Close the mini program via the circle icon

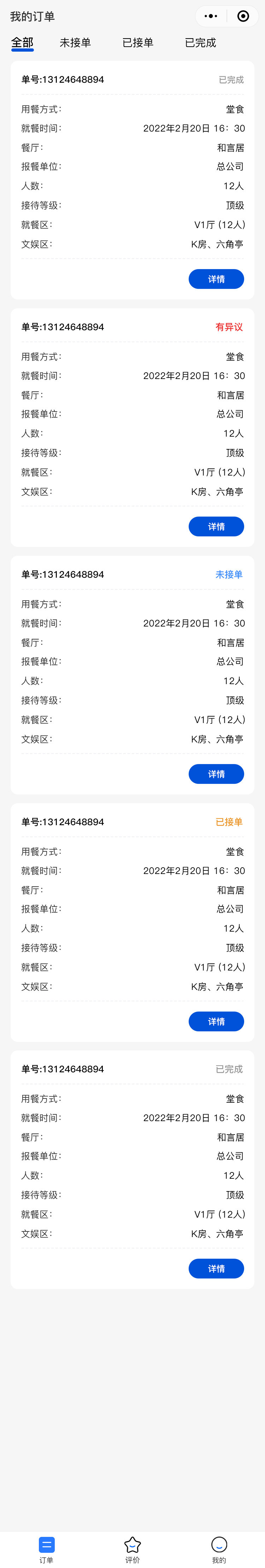pos(242,16)
